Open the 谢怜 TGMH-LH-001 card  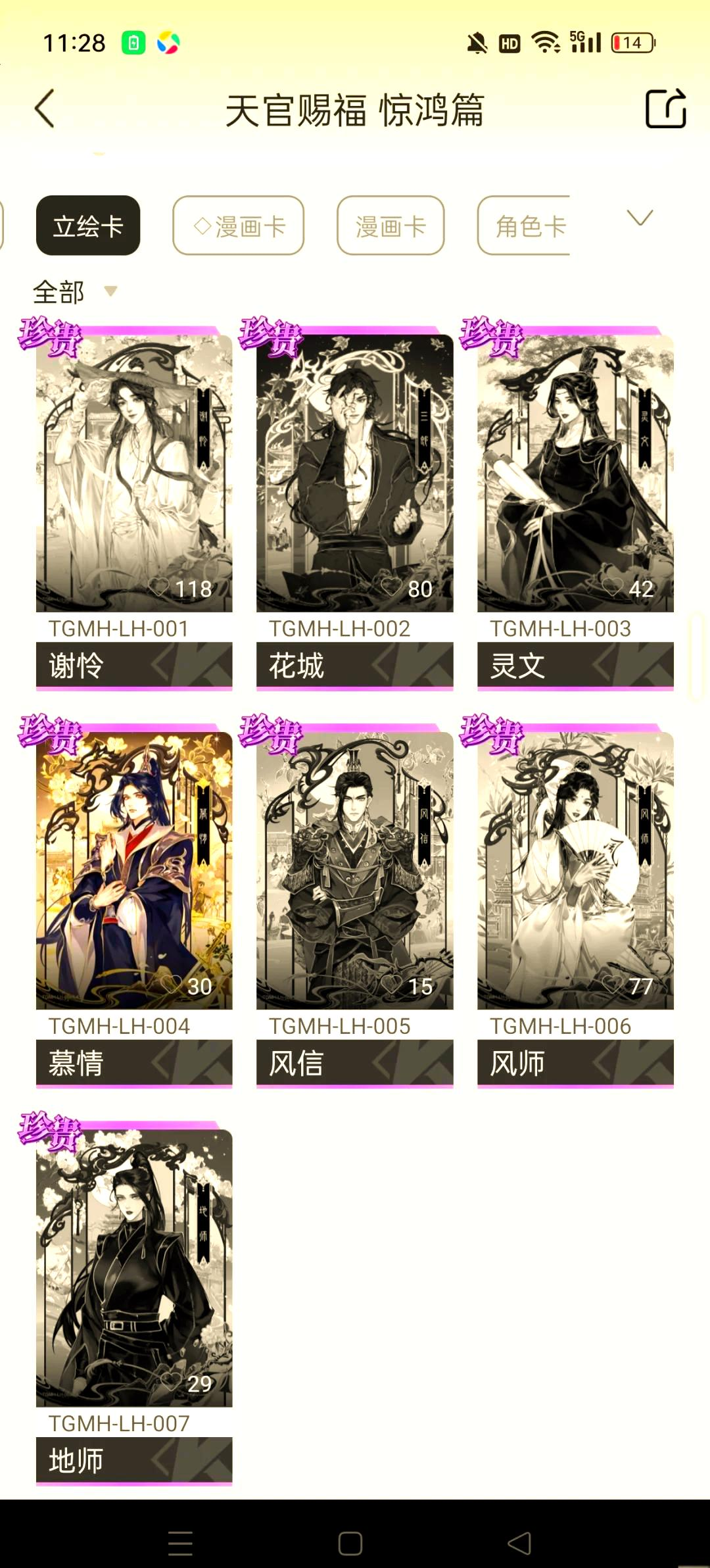click(134, 474)
